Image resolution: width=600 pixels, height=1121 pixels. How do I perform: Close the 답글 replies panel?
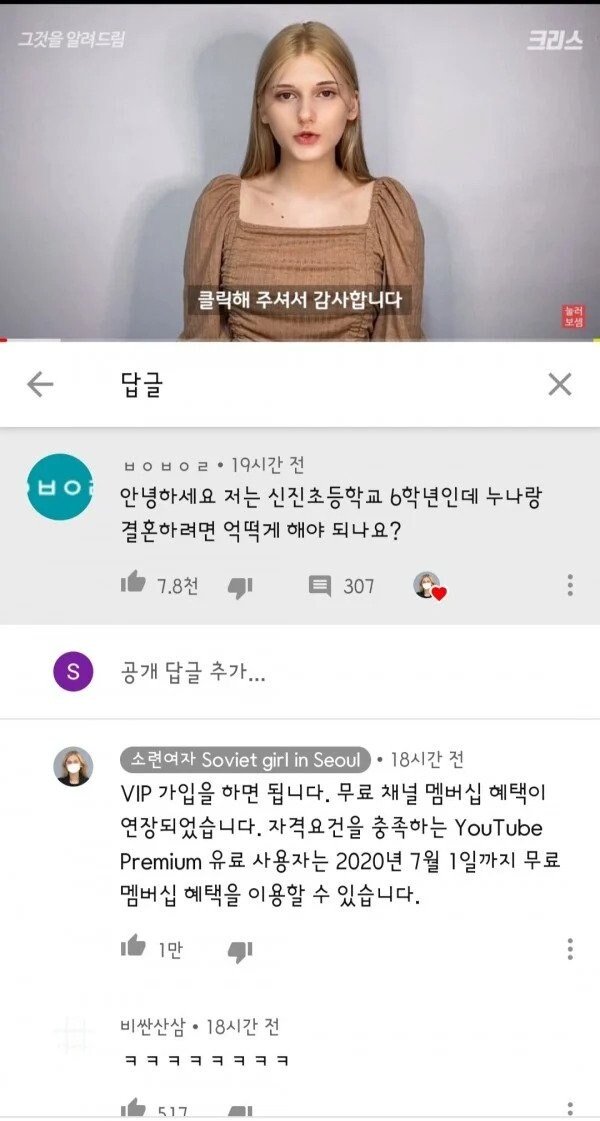pyautogui.click(x=560, y=384)
